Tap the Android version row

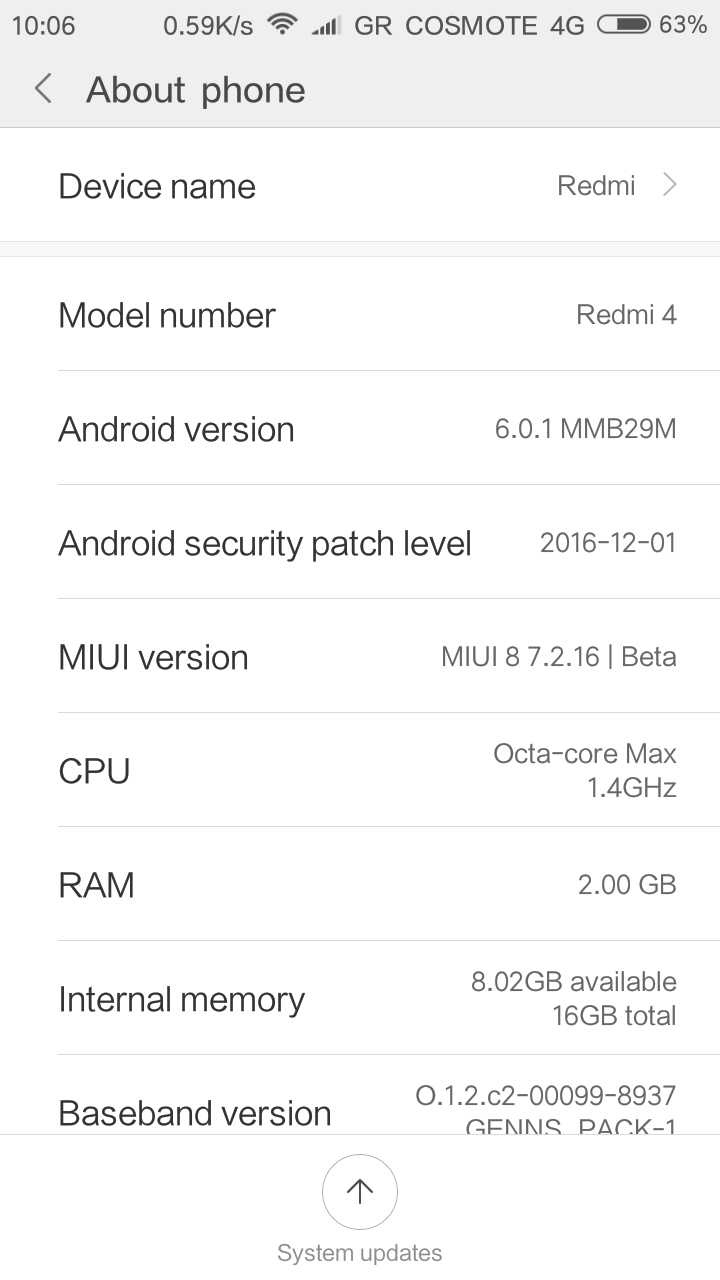pos(360,429)
